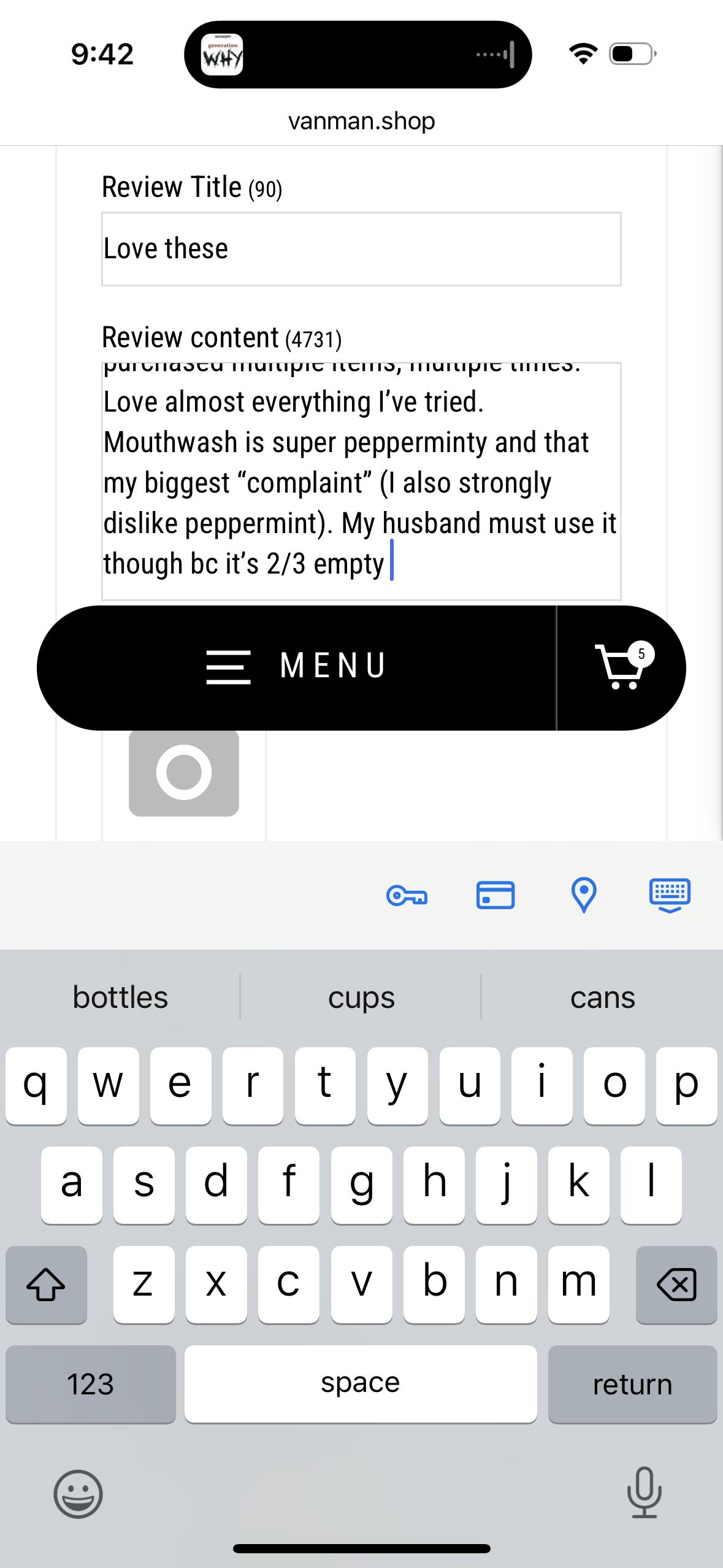Open the emoji keyboard
723x1568 pixels.
(x=78, y=1493)
